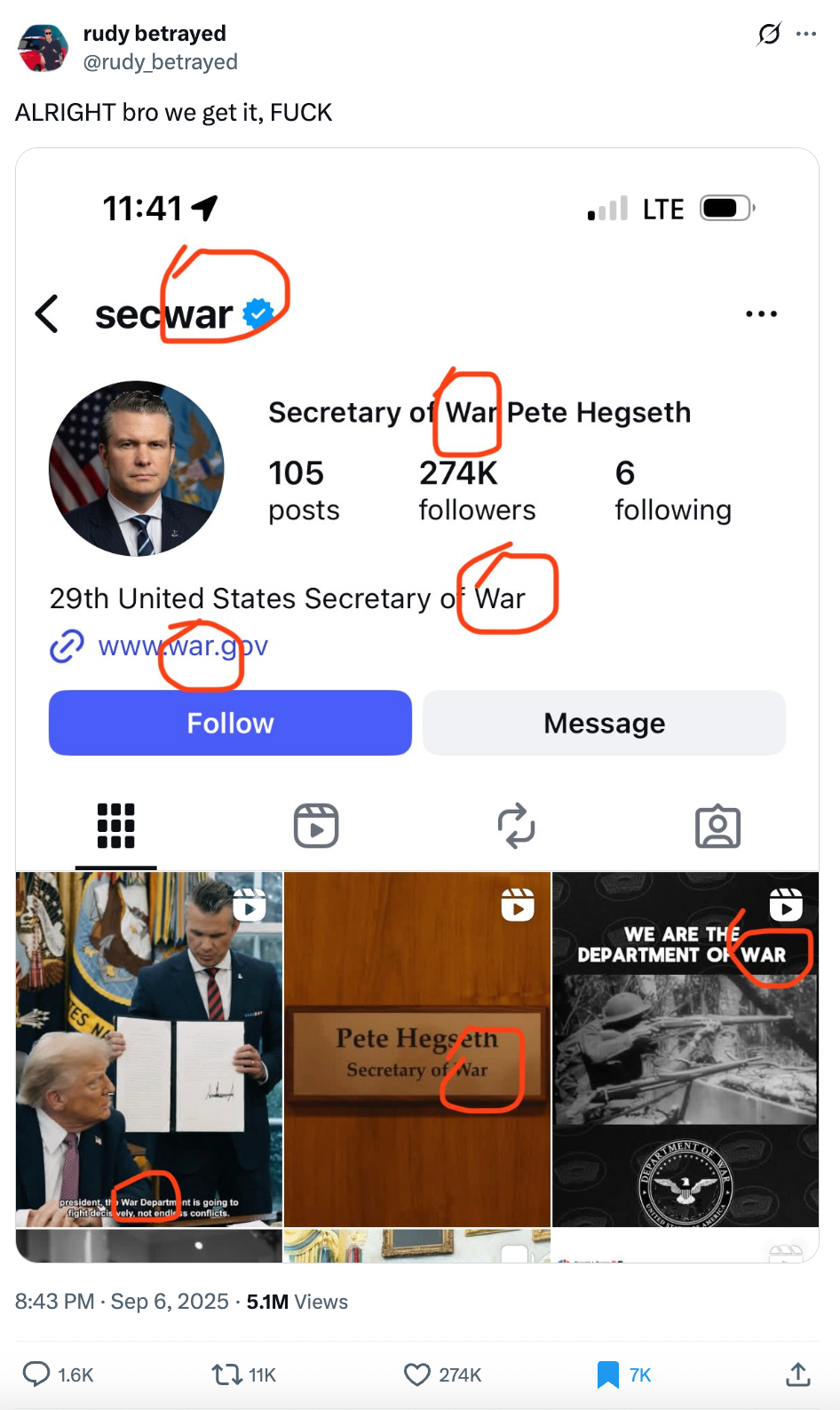Click the verified checkmark beside secwar
This screenshot has height=1410, width=840.
[257, 313]
